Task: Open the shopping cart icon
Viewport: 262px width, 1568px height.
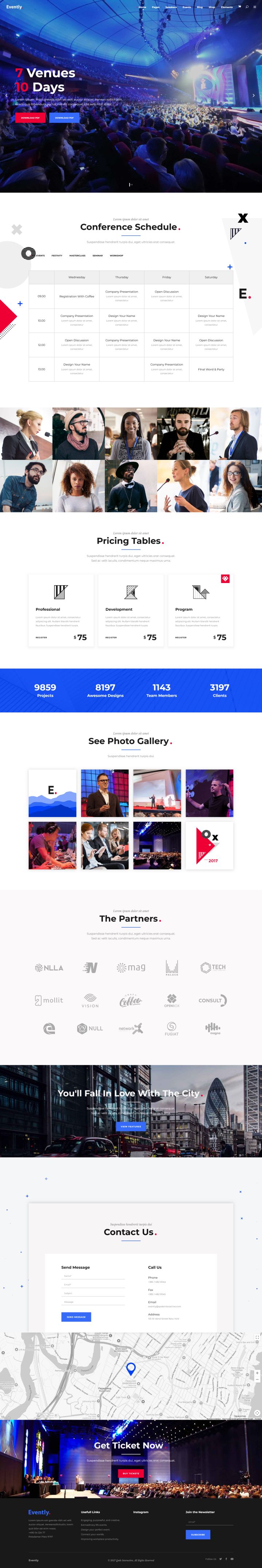Action: pos(239,7)
